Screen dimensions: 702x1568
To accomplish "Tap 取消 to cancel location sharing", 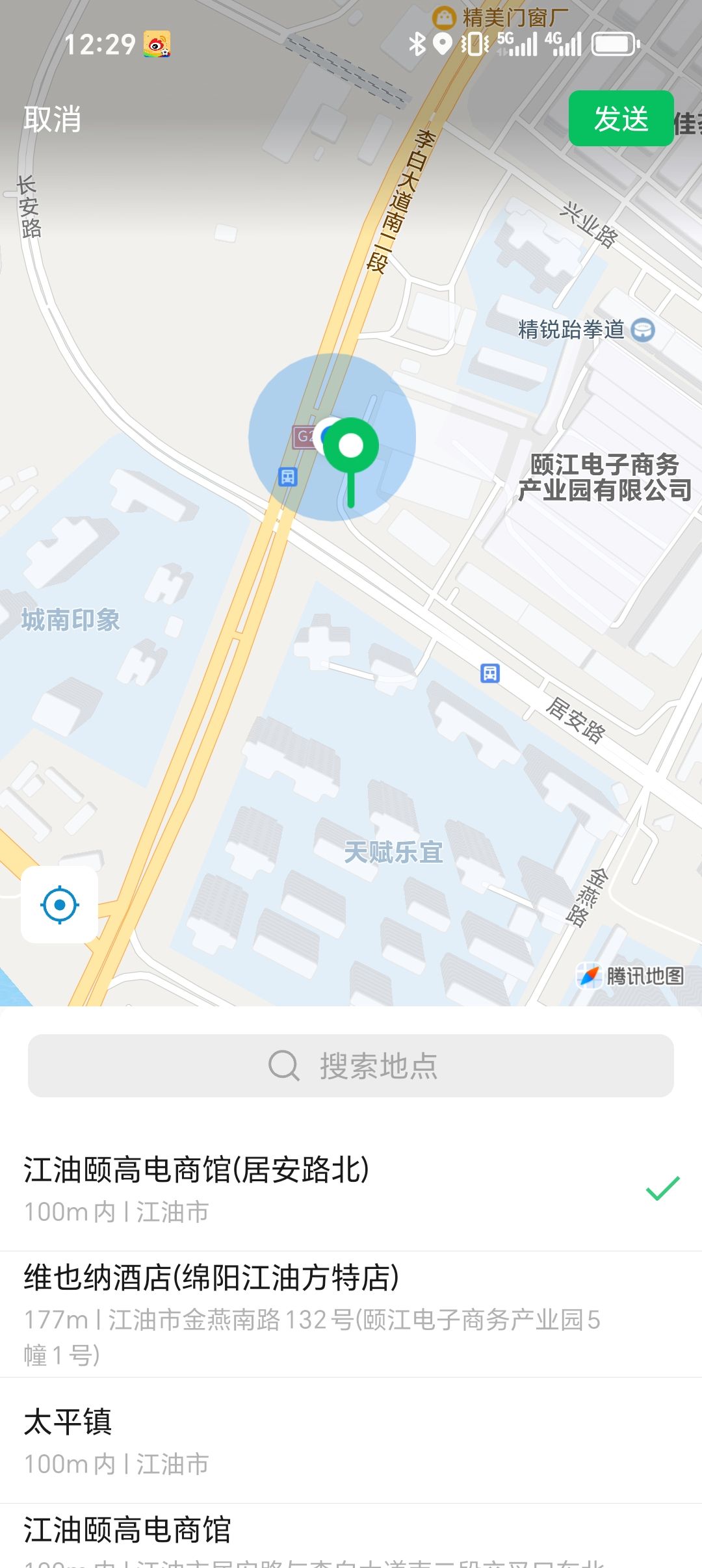I will (53, 119).
